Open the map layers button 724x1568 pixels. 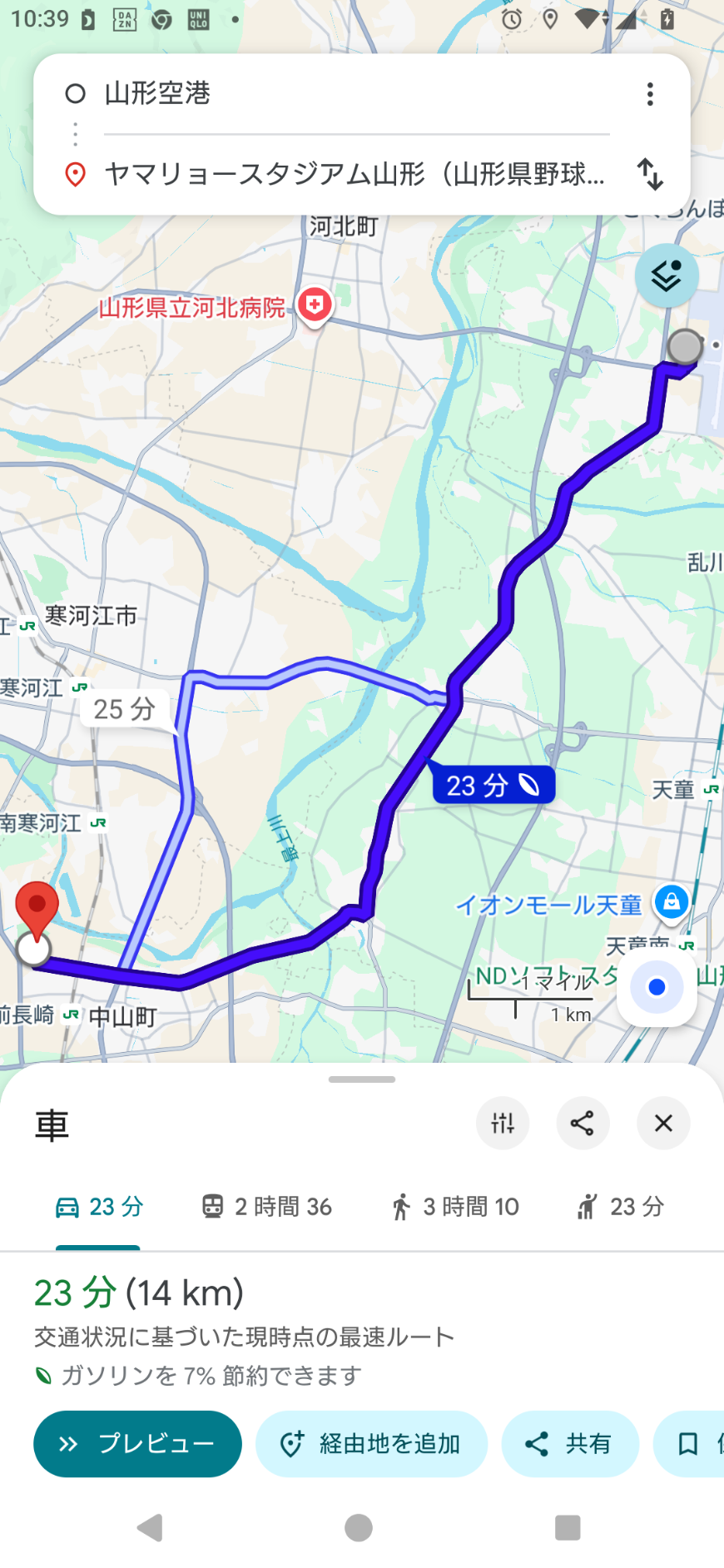pos(667,275)
